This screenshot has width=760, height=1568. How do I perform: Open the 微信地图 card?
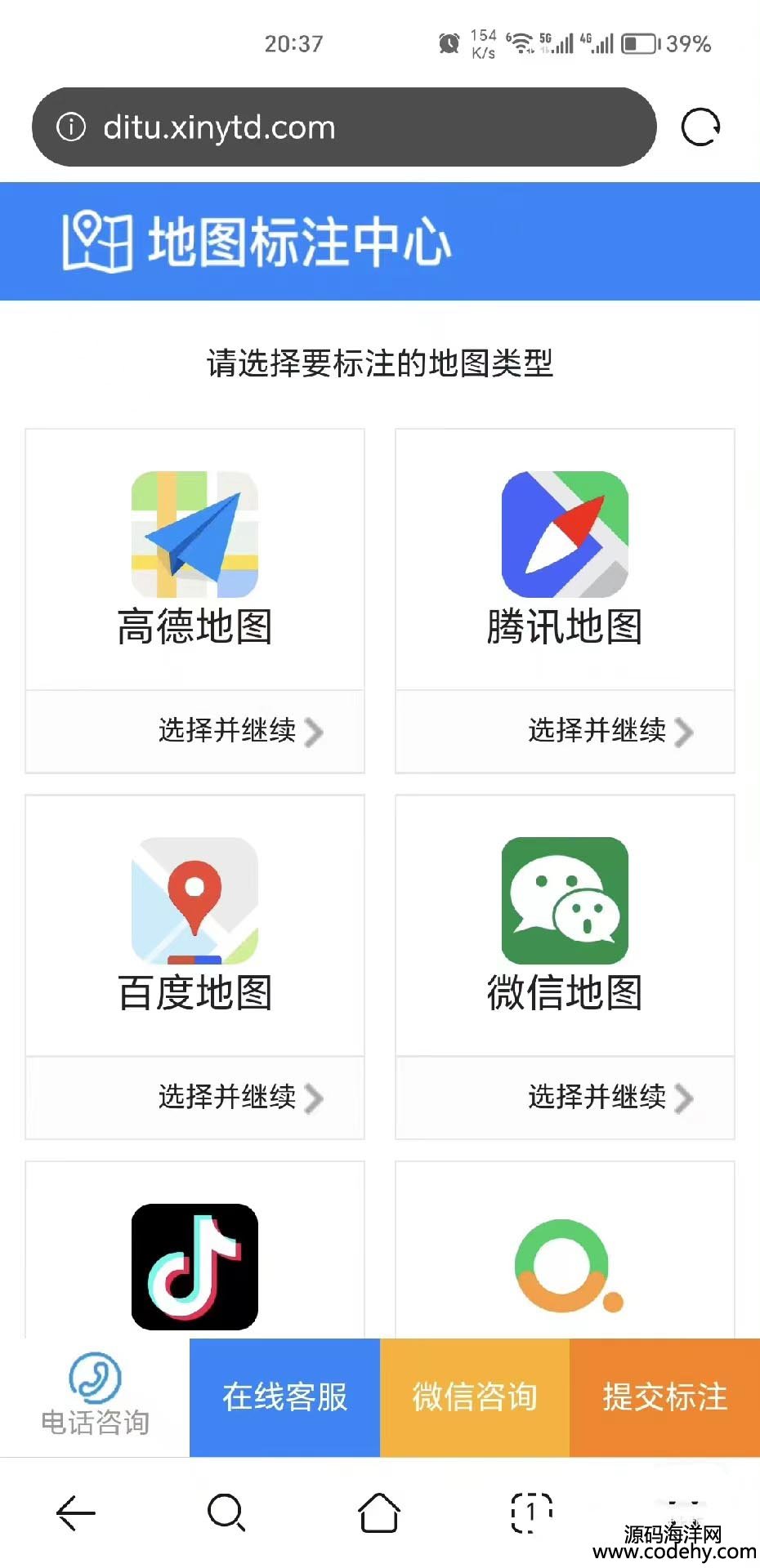pyautogui.click(x=565, y=925)
